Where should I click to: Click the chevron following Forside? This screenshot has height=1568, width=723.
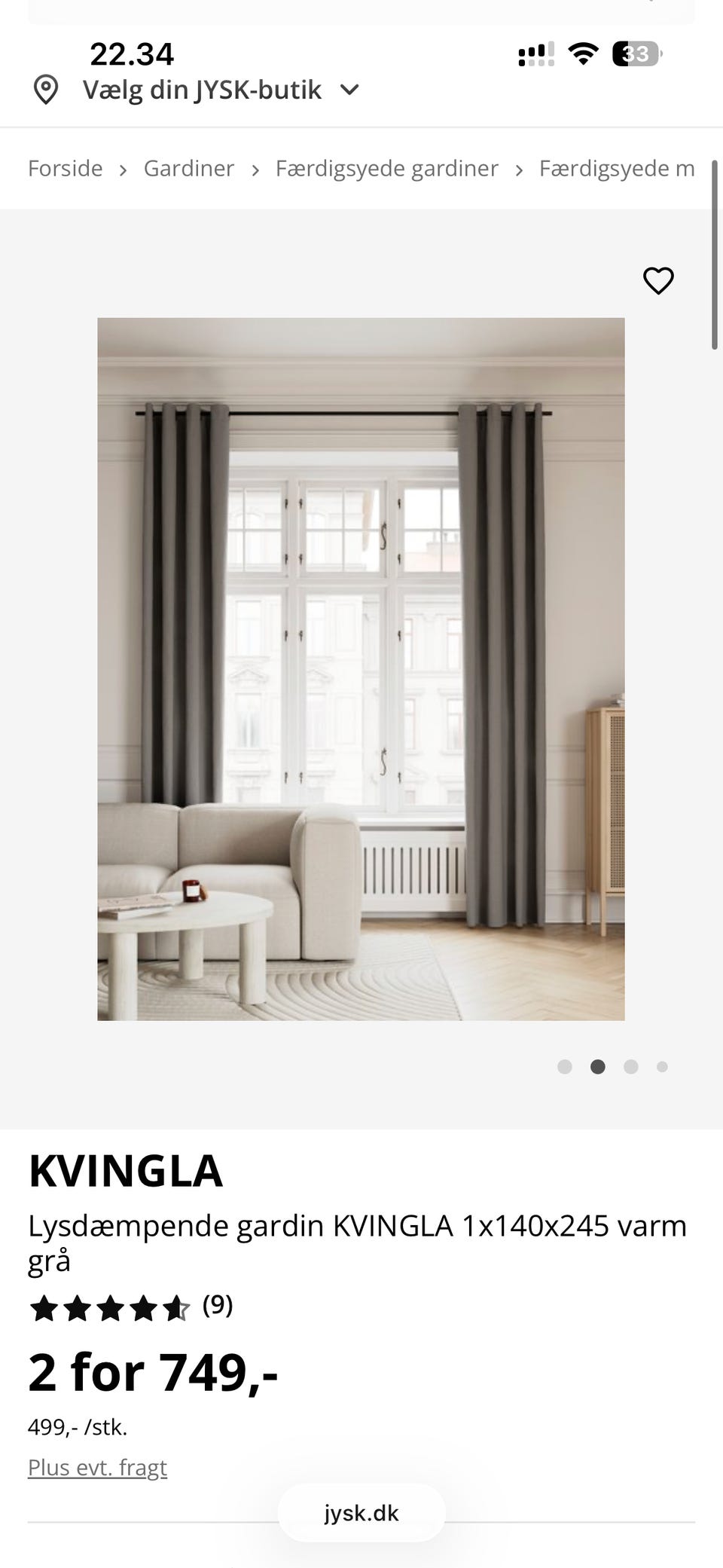tap(123, 170)
